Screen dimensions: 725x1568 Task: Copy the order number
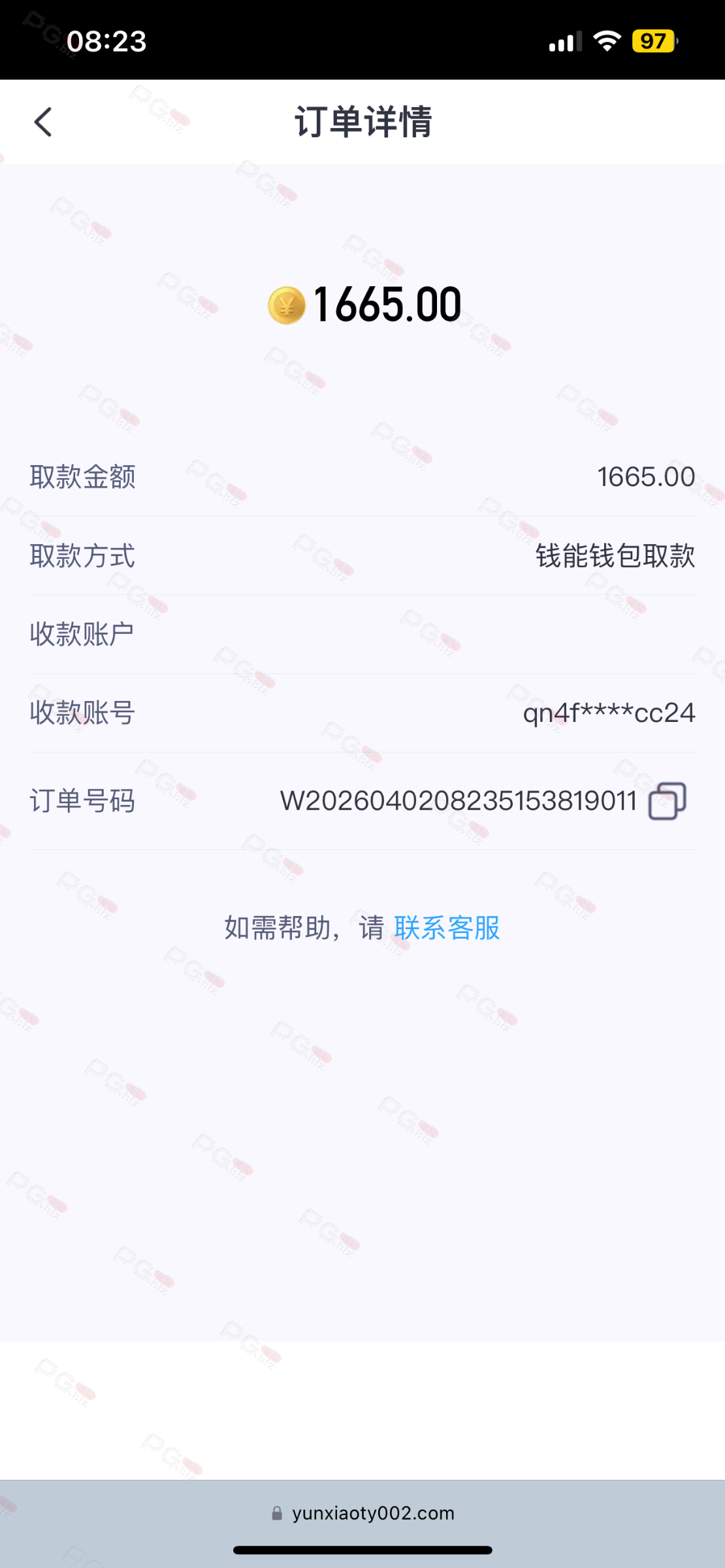click(667, 801)
